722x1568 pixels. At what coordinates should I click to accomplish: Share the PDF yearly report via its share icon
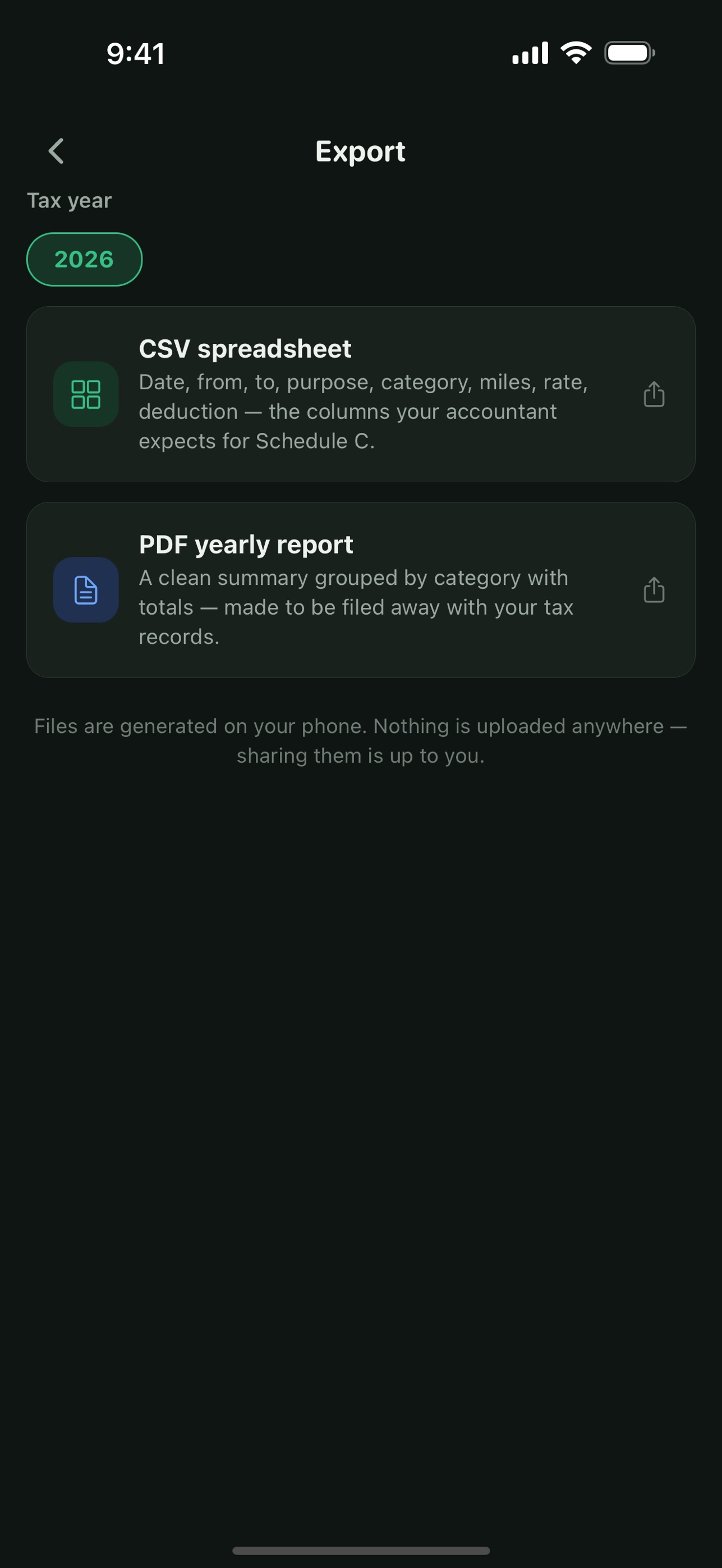point(654,590)
